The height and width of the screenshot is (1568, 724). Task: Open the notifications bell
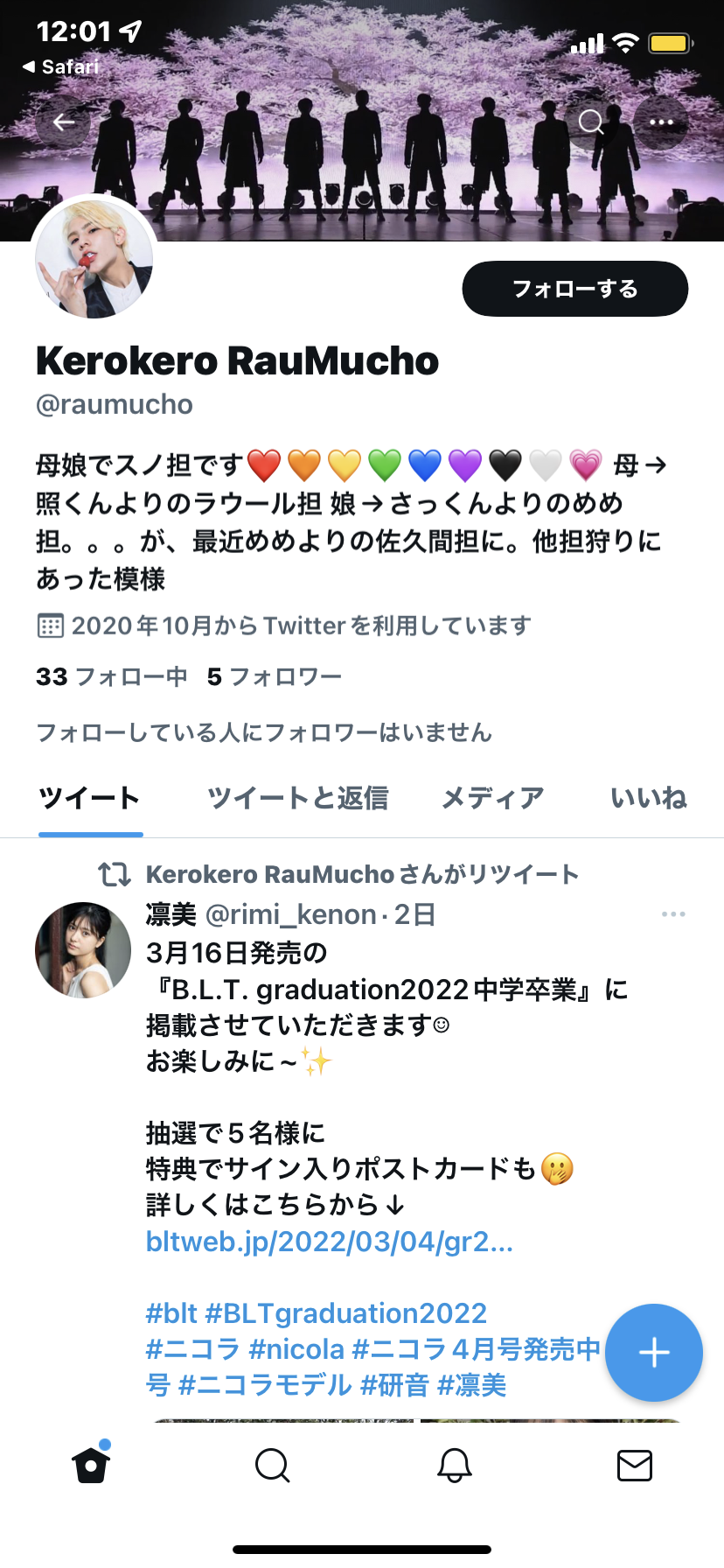pos(454,1465)
